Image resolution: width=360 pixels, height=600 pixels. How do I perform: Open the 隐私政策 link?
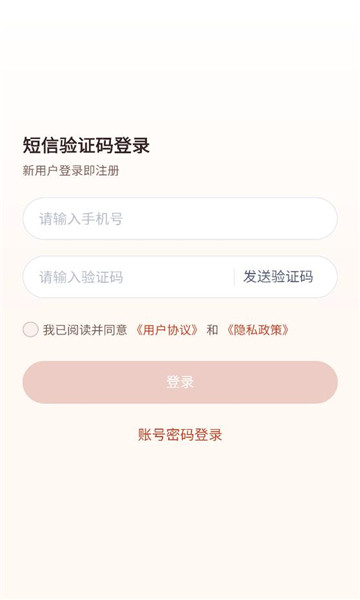pos(258,329)
